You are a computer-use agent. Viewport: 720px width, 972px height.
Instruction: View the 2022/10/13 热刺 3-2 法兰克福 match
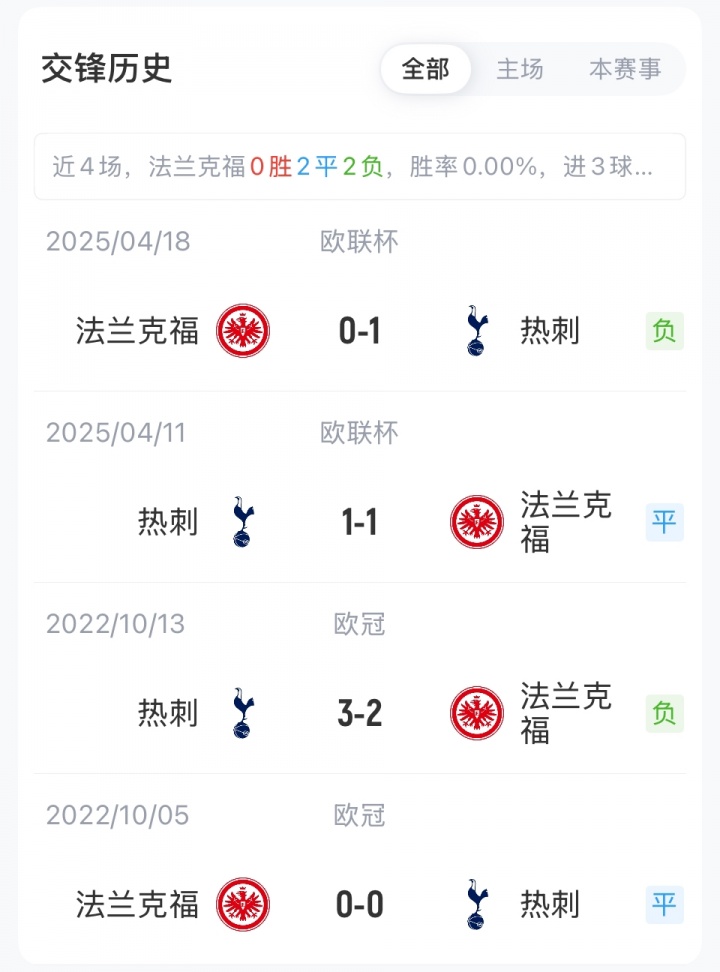point(360,713)
